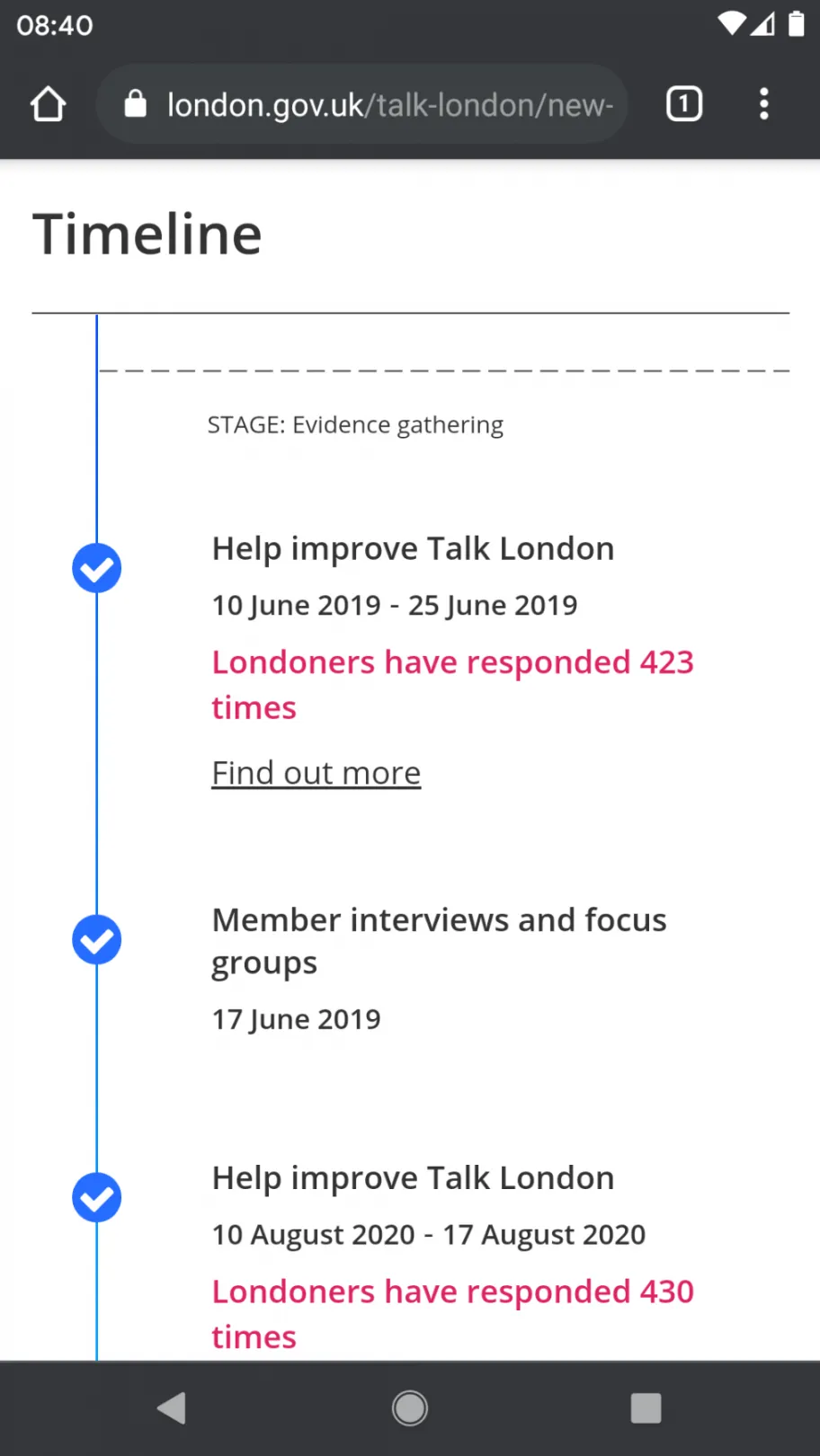This screenshot has height=1456, width=820.
Task: Tap the checkmark beside Help improve Talk London 2020
Action: [96, 1197]
